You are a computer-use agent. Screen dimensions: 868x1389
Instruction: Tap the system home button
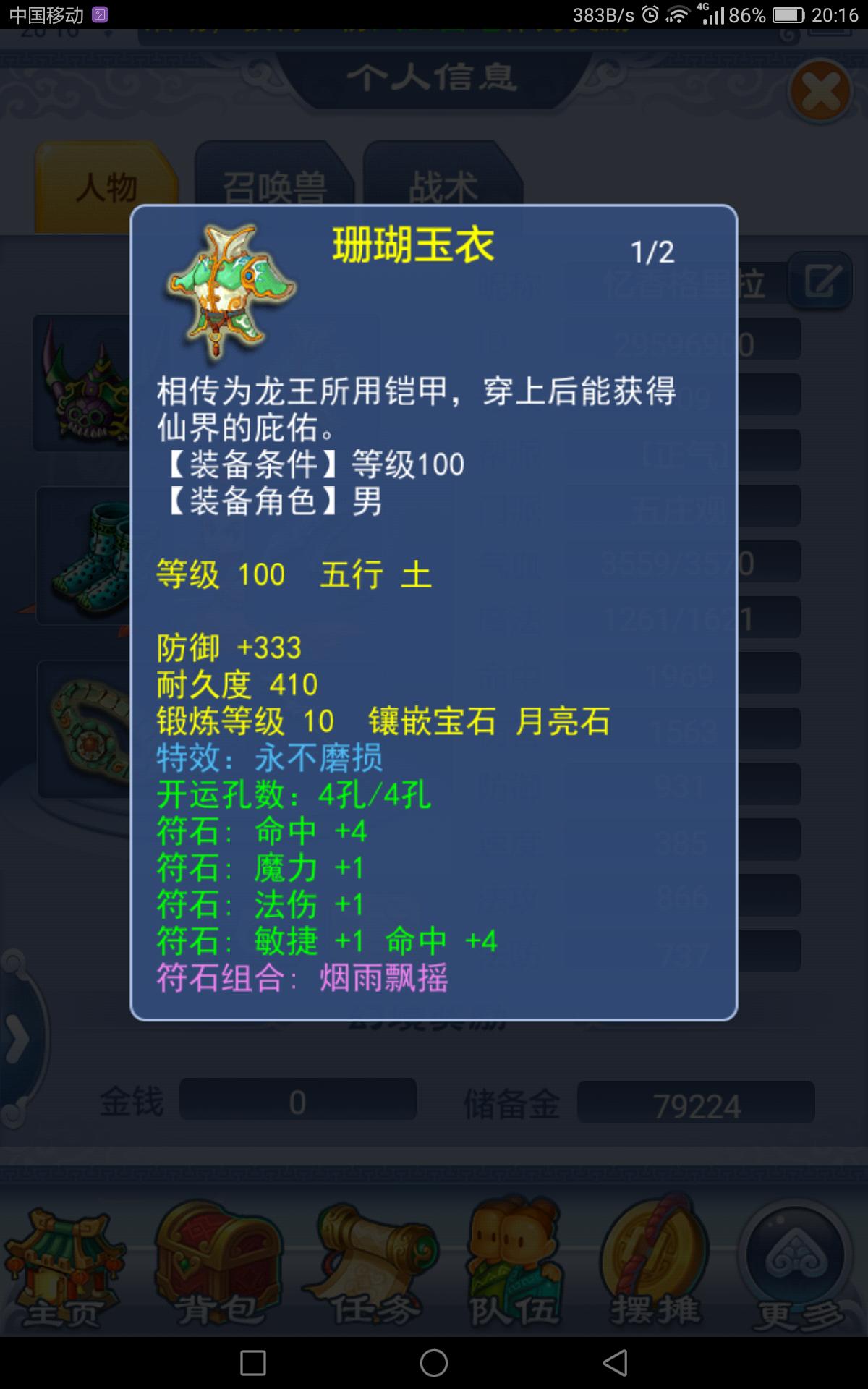click(x=434, y=1363)
